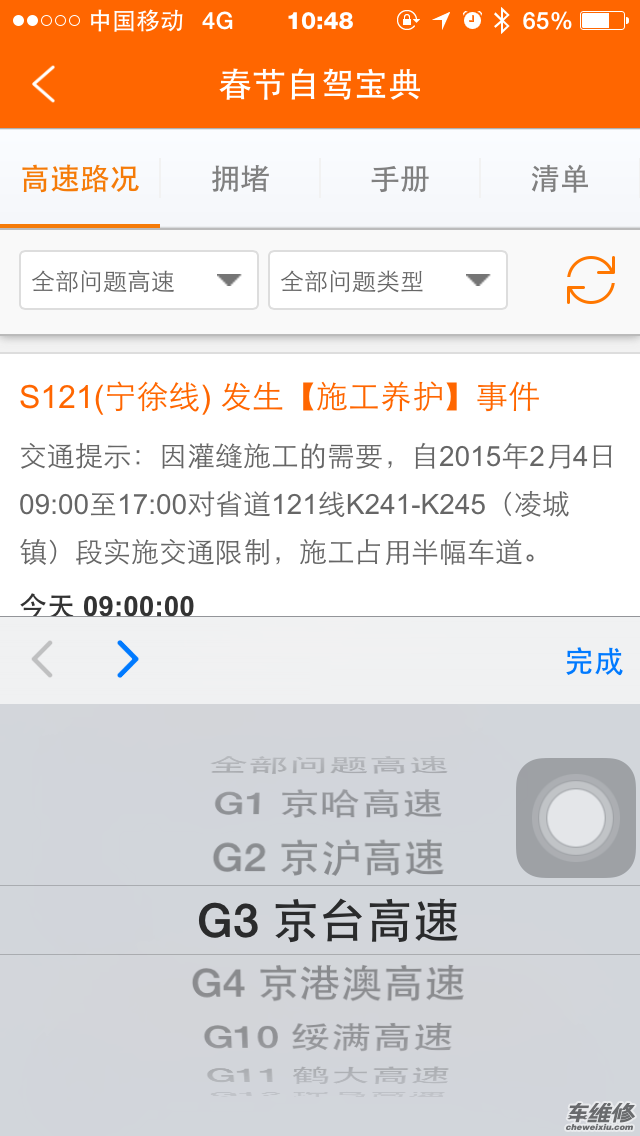The width and height of the screenshot is (640, 1136).
Task: Open the 手册 tab
Action: click(x=400, y=179)
